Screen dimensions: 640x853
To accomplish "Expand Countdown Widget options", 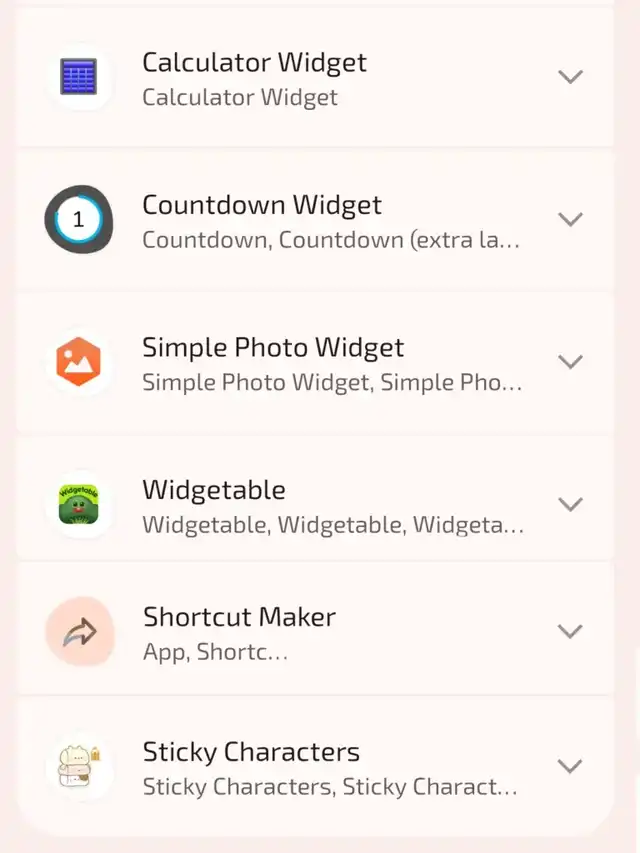I will (x=570, y=220).
